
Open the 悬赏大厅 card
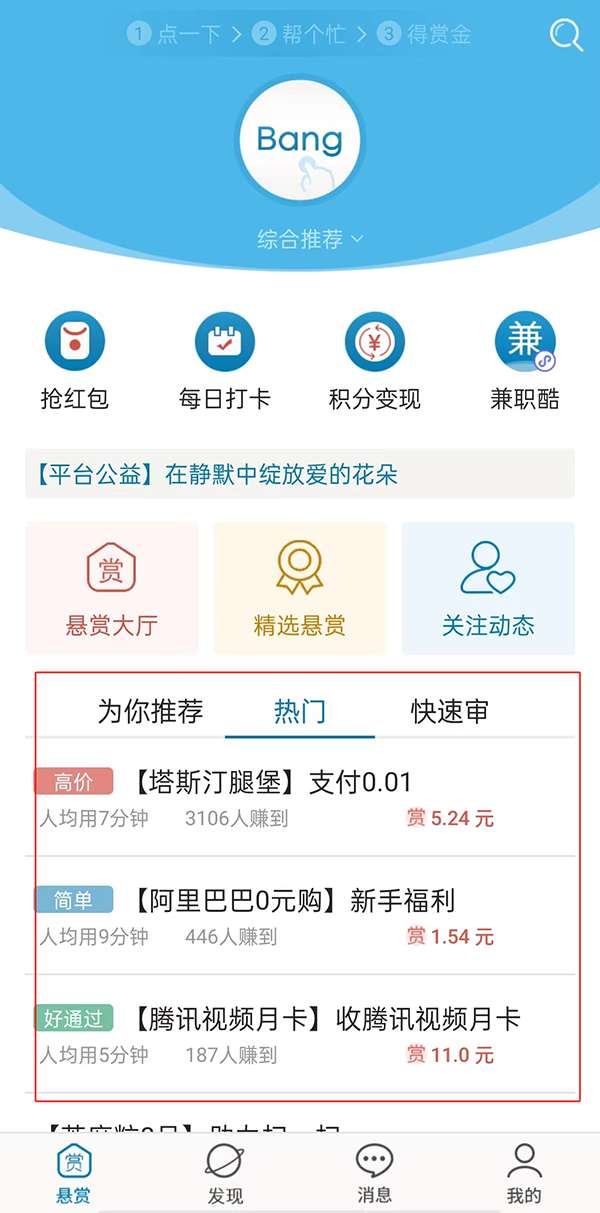tap(112, 588)
